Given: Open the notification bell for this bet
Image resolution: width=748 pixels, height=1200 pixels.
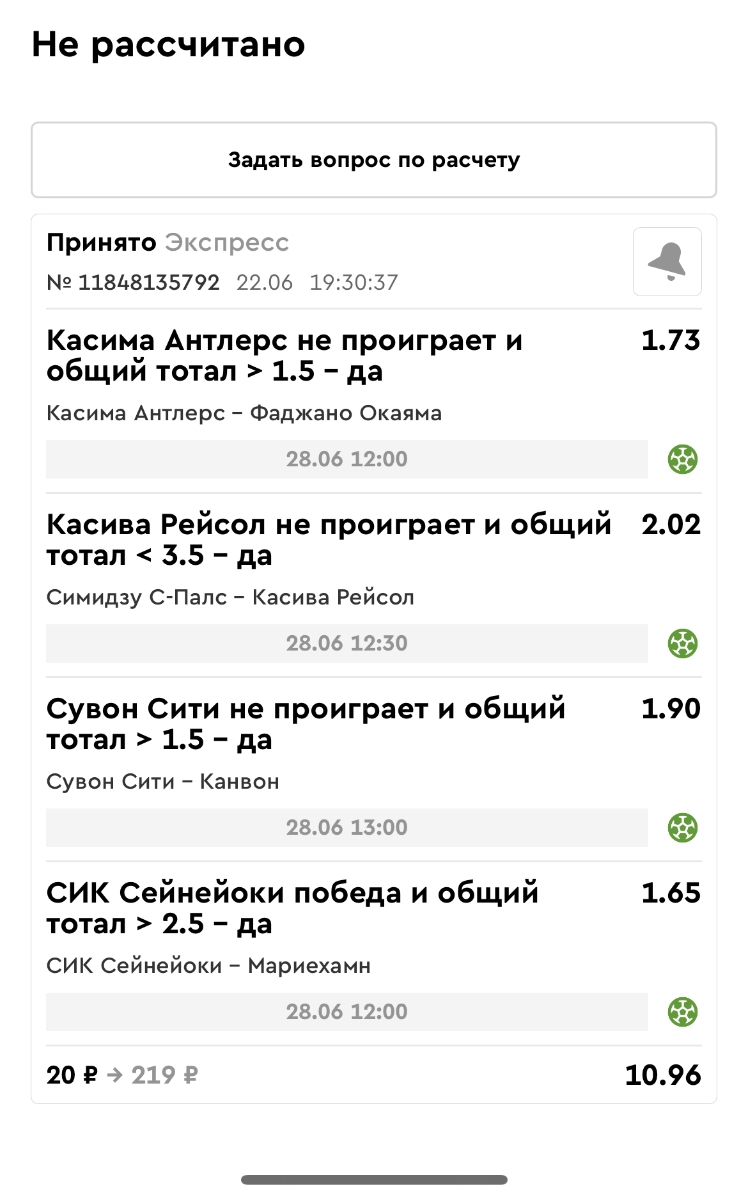Looking at the screenshot, I should [x=667, y=262].
